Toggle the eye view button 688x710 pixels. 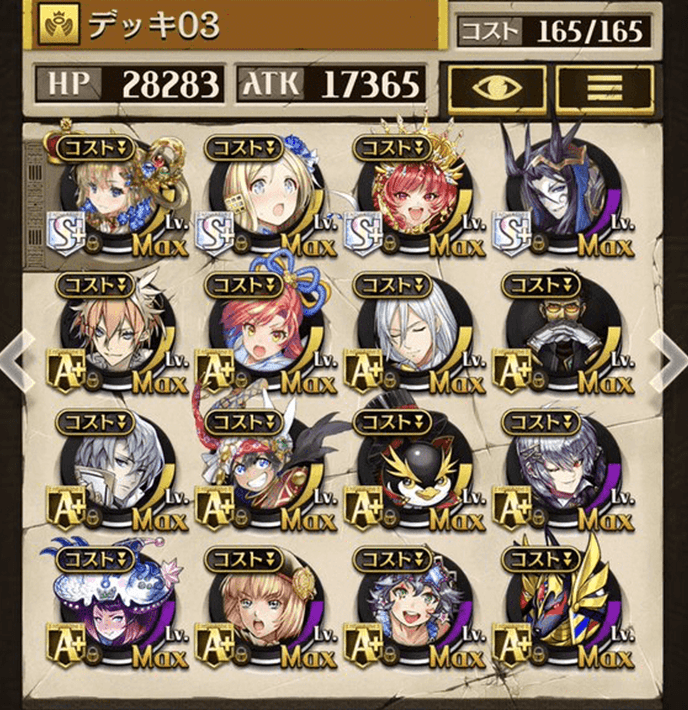496,87
